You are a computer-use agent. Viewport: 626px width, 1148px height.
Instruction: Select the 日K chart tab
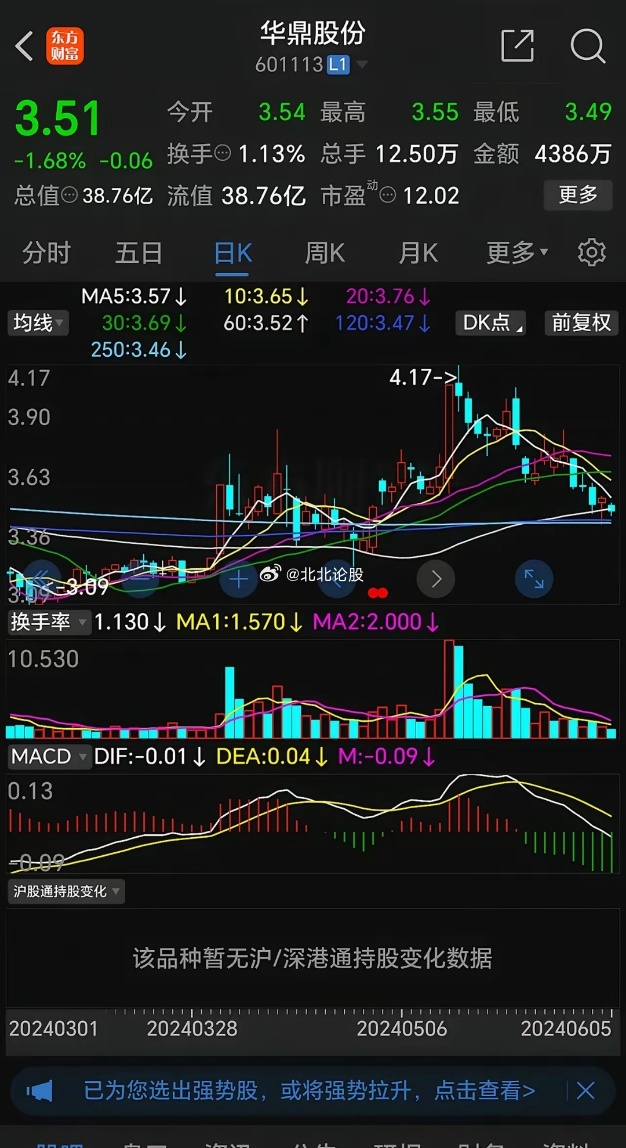tap(233, 253)
